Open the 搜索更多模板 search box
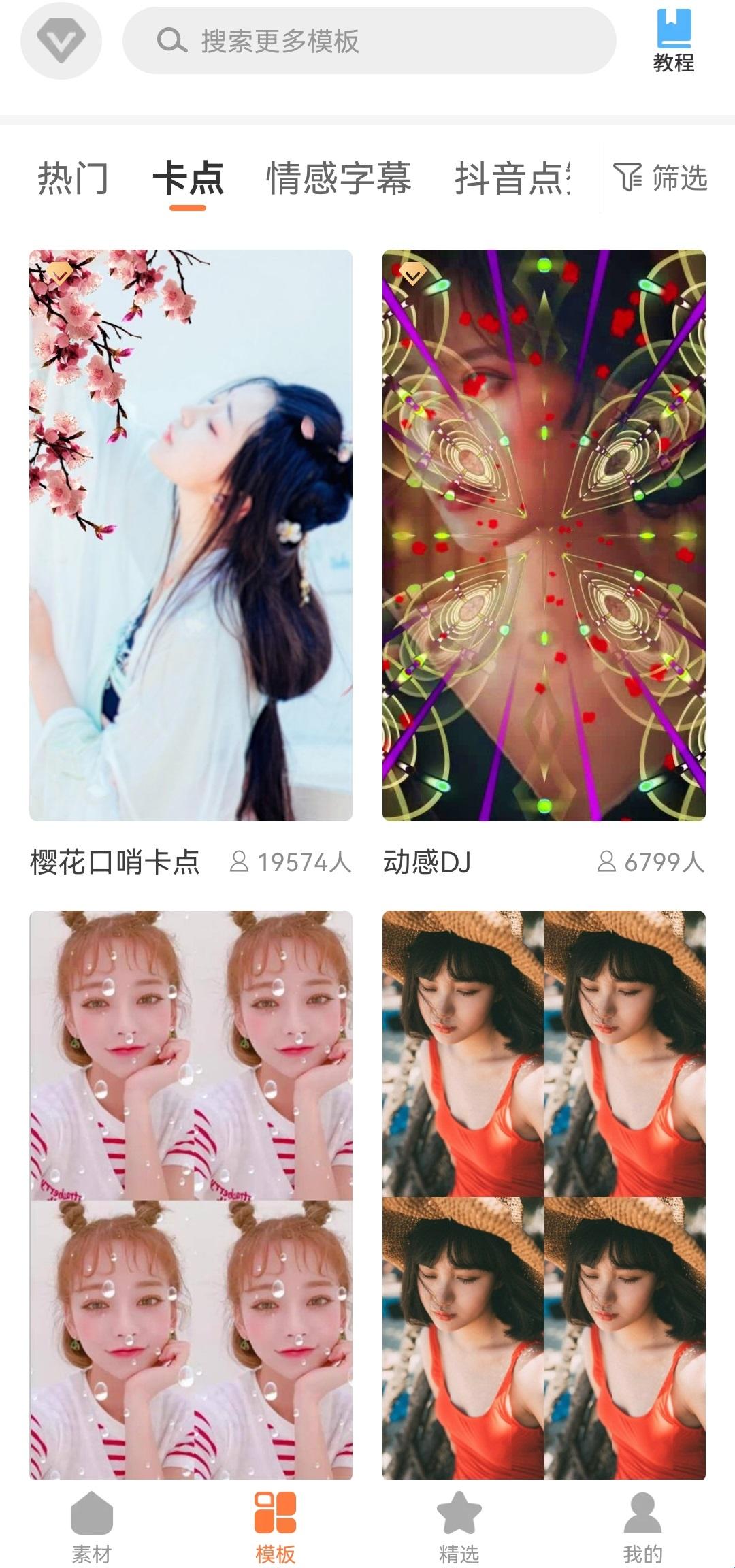The width and height of the screenshot is (735, 1568). click(x=369, y=41)
